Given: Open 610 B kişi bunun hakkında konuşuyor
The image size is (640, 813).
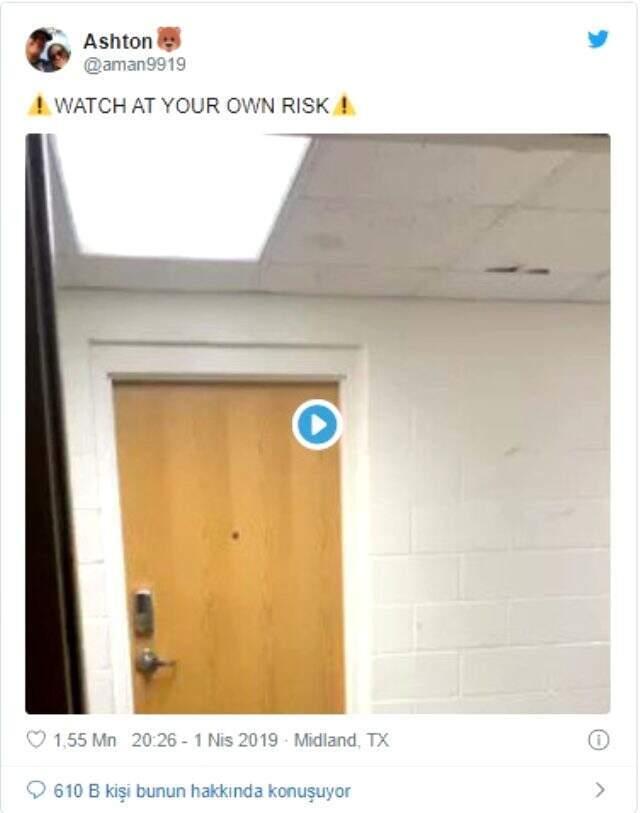Looking at the screenshot, I should click(x=202, y=791).
